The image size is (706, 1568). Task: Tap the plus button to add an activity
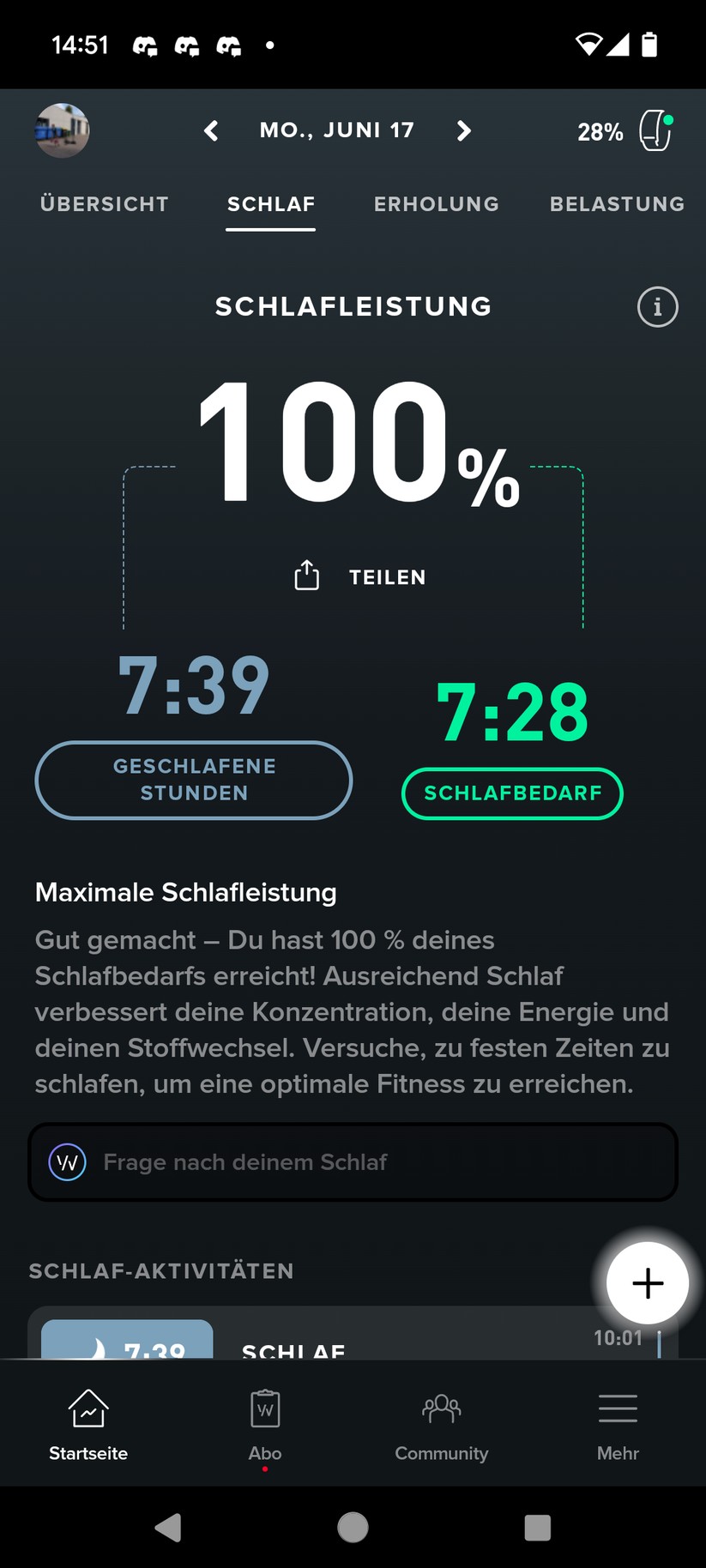(647, 1282)
